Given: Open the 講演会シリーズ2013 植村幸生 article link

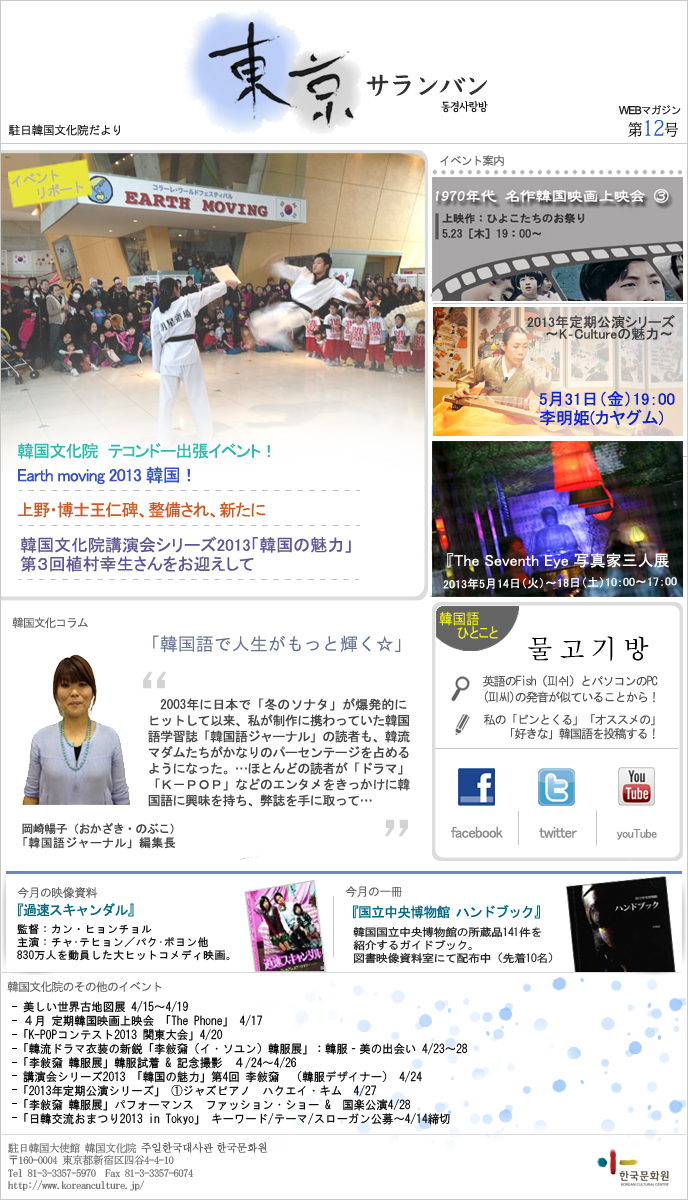Looking at the screenshot, I should [x=190, y=554].
